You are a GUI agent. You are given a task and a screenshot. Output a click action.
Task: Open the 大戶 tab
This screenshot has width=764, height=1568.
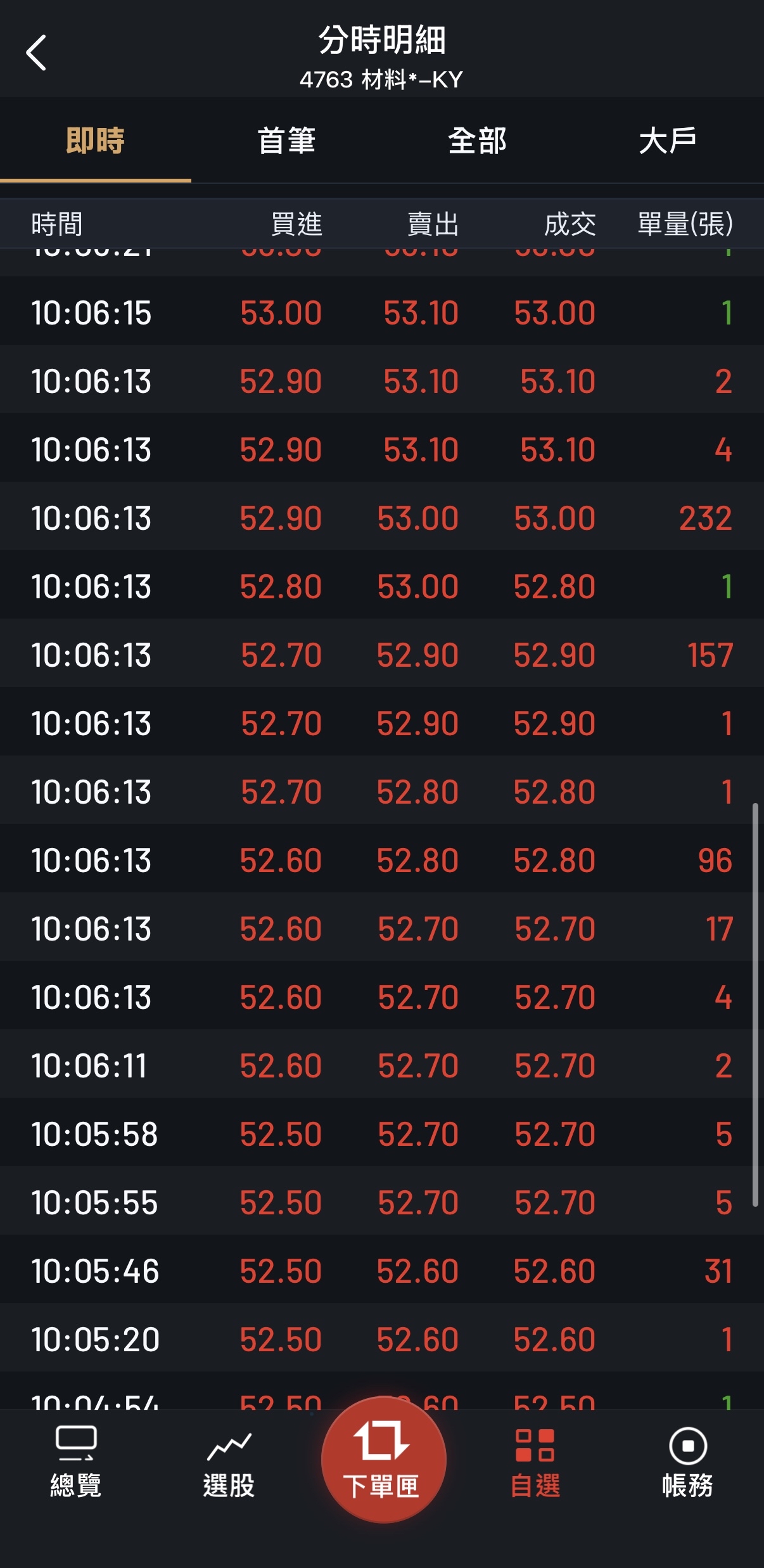click(668, 141)
